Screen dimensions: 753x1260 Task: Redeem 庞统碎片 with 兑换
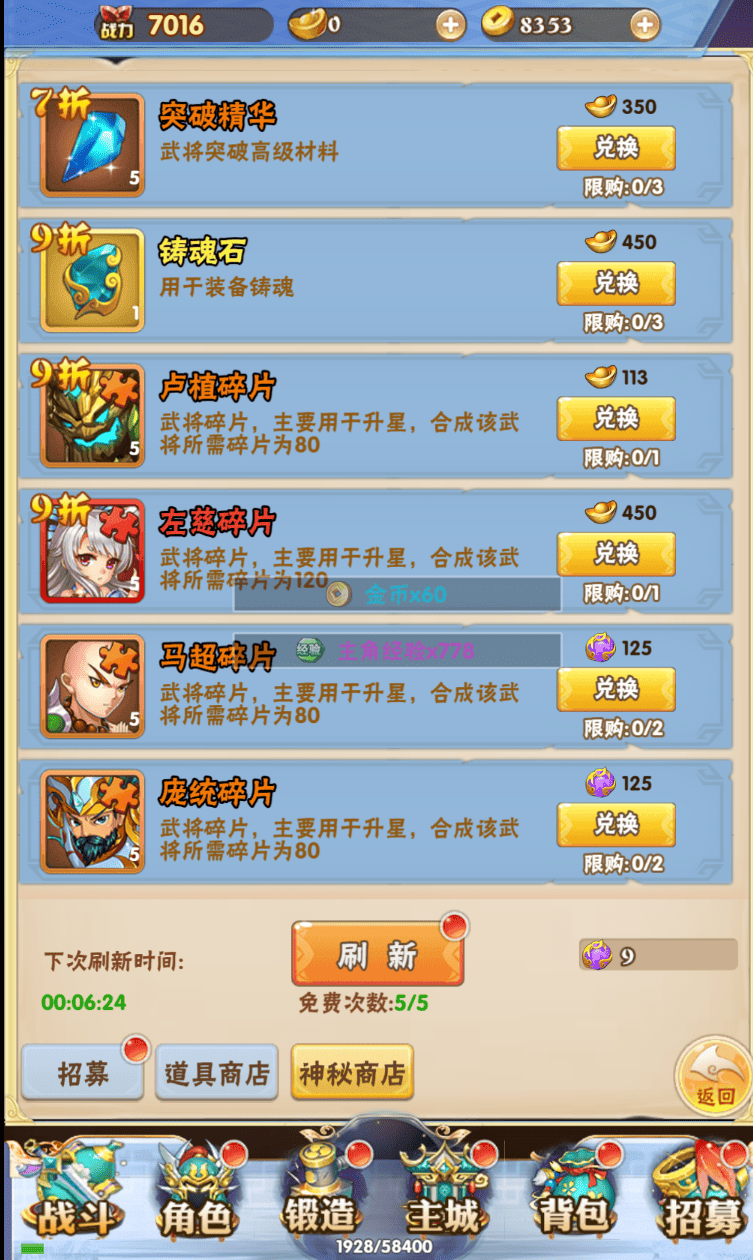tap(616, 824)
